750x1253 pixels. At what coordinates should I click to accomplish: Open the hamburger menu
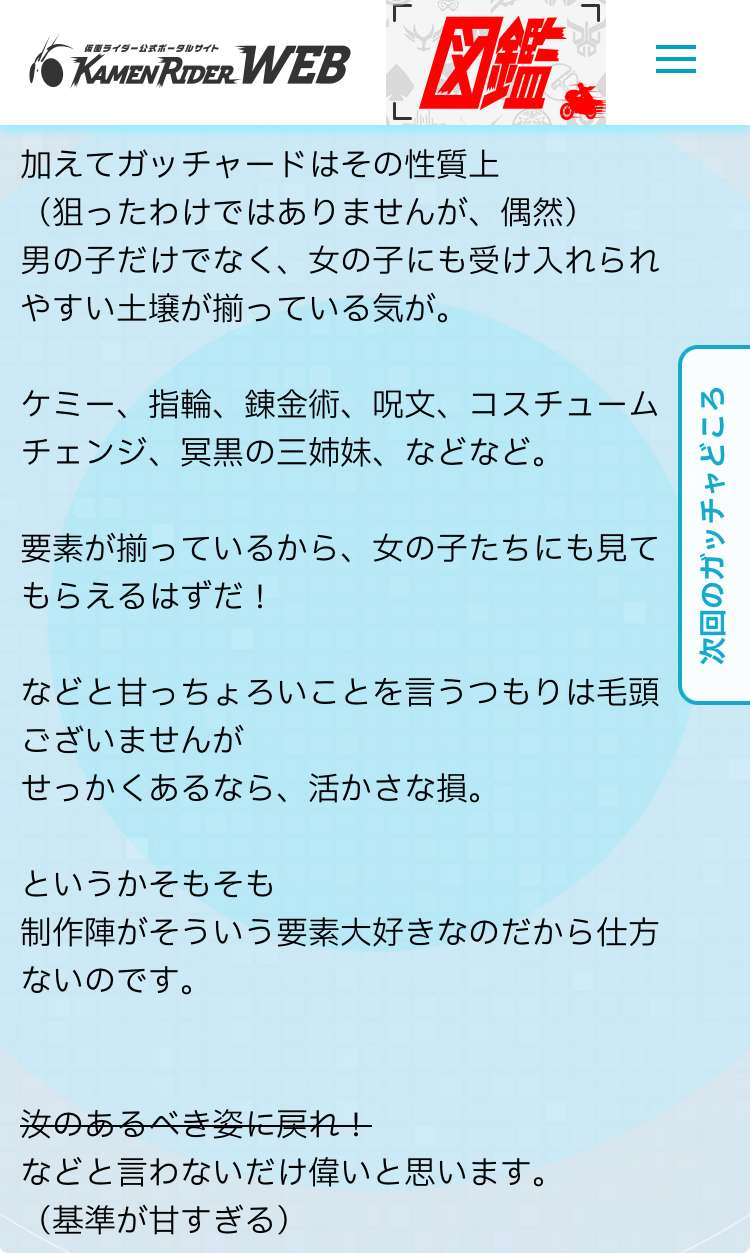(676, 60)
